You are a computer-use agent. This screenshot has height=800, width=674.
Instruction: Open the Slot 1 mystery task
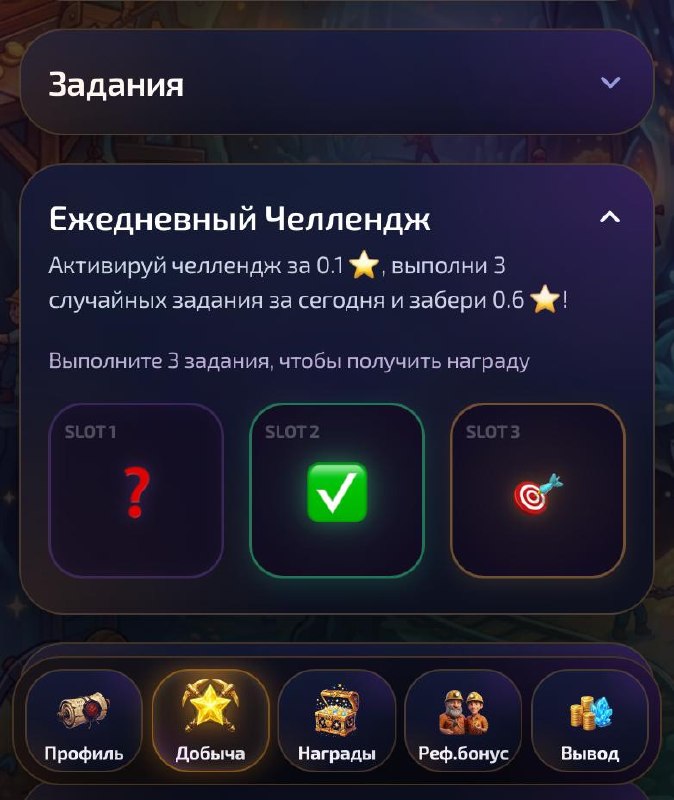(136, 490)
